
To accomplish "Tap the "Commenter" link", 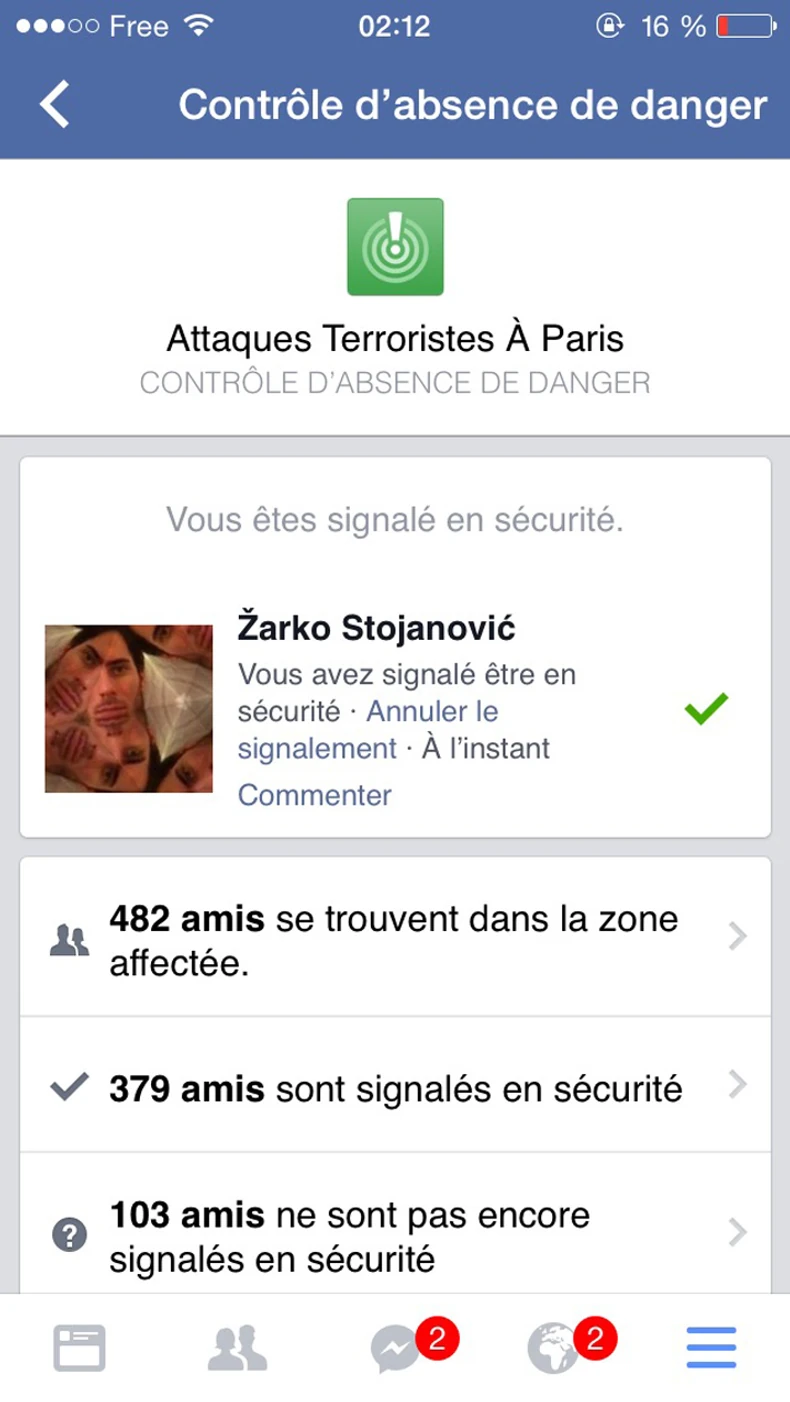I will pyautogui.click(x=314, y=795).
